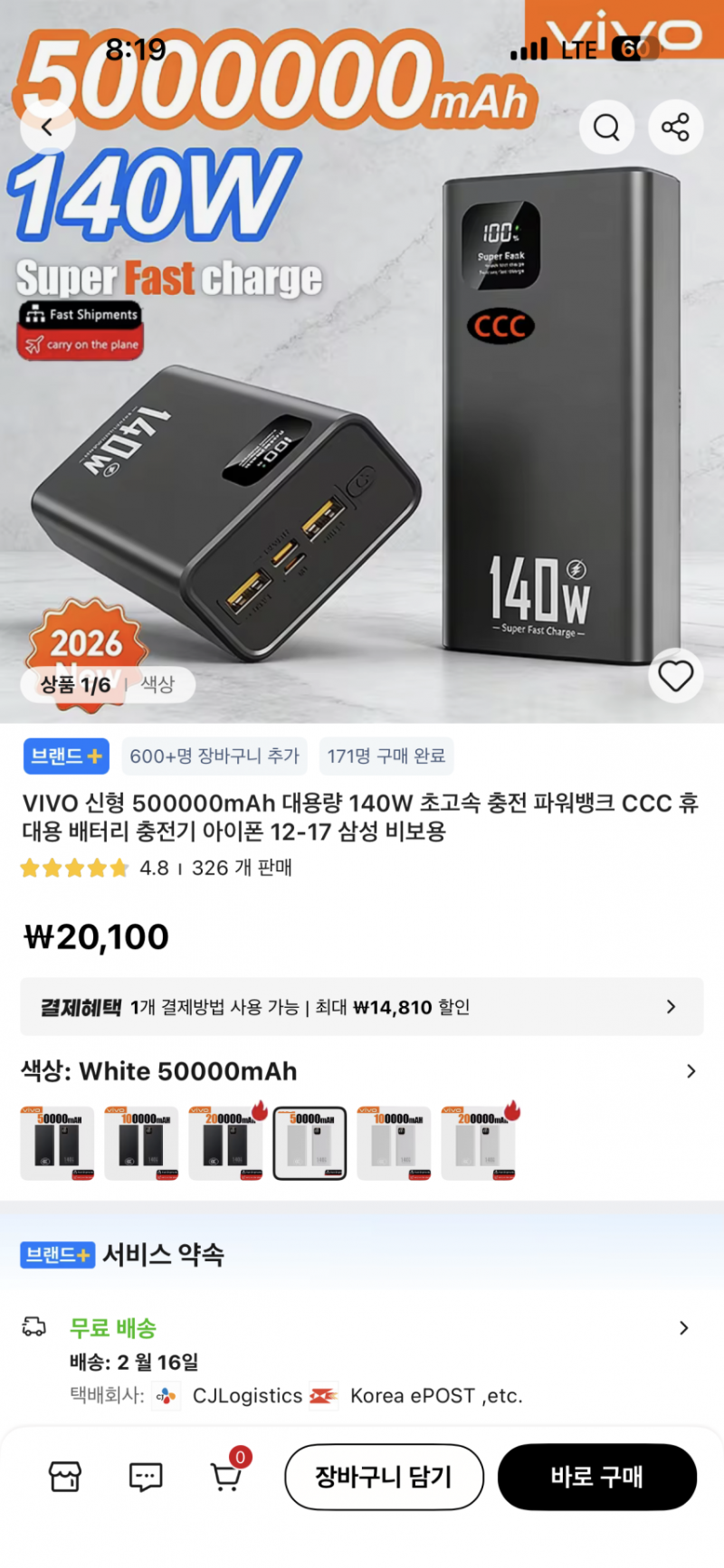
Task: Go back using the back arrow
Action: click(x=47, y=127)
